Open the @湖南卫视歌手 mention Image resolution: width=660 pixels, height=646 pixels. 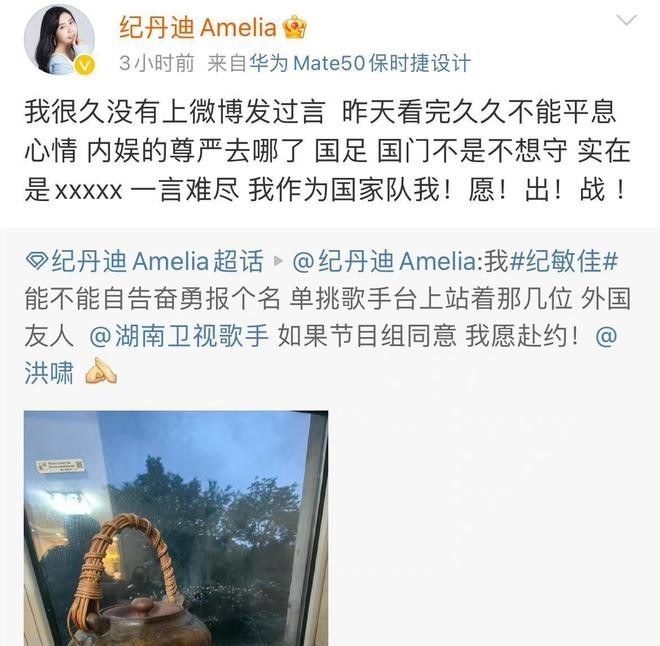tap(180, 336)
